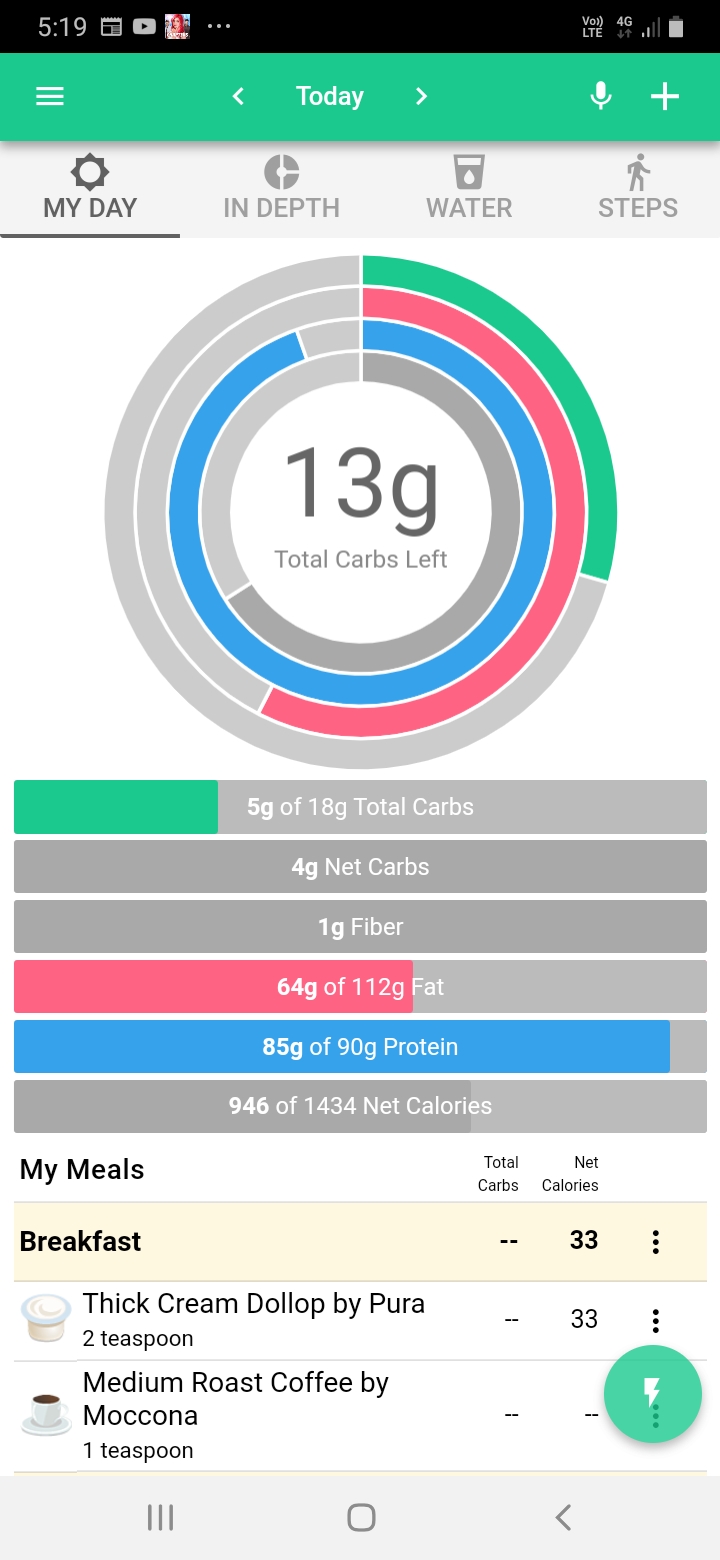720x1560 pixels.
Task: Start voice input with the microphone
Action: tap(600, 96)
